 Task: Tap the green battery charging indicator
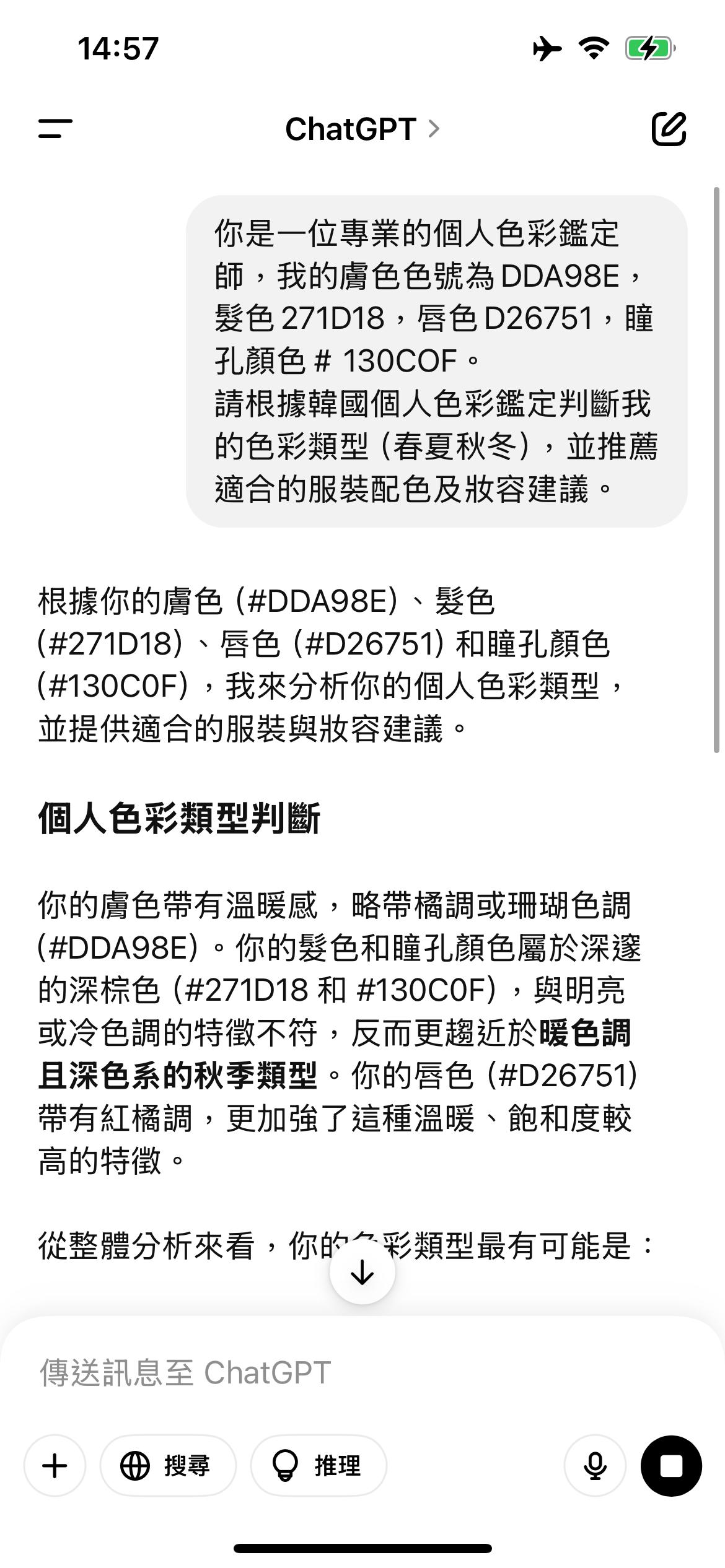coord(649,48)
